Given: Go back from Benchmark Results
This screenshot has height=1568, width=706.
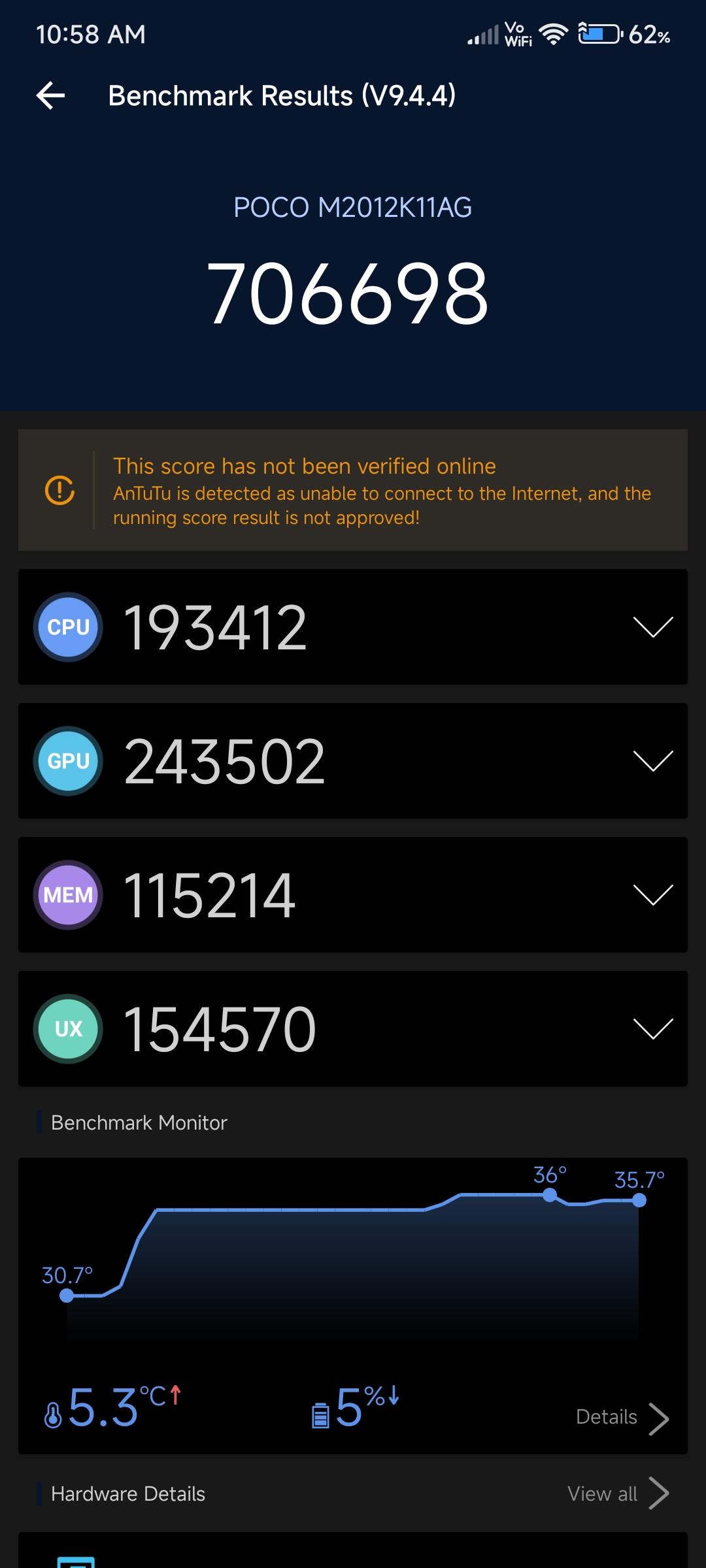Looking at the screenshot, I should pos(51,96).
